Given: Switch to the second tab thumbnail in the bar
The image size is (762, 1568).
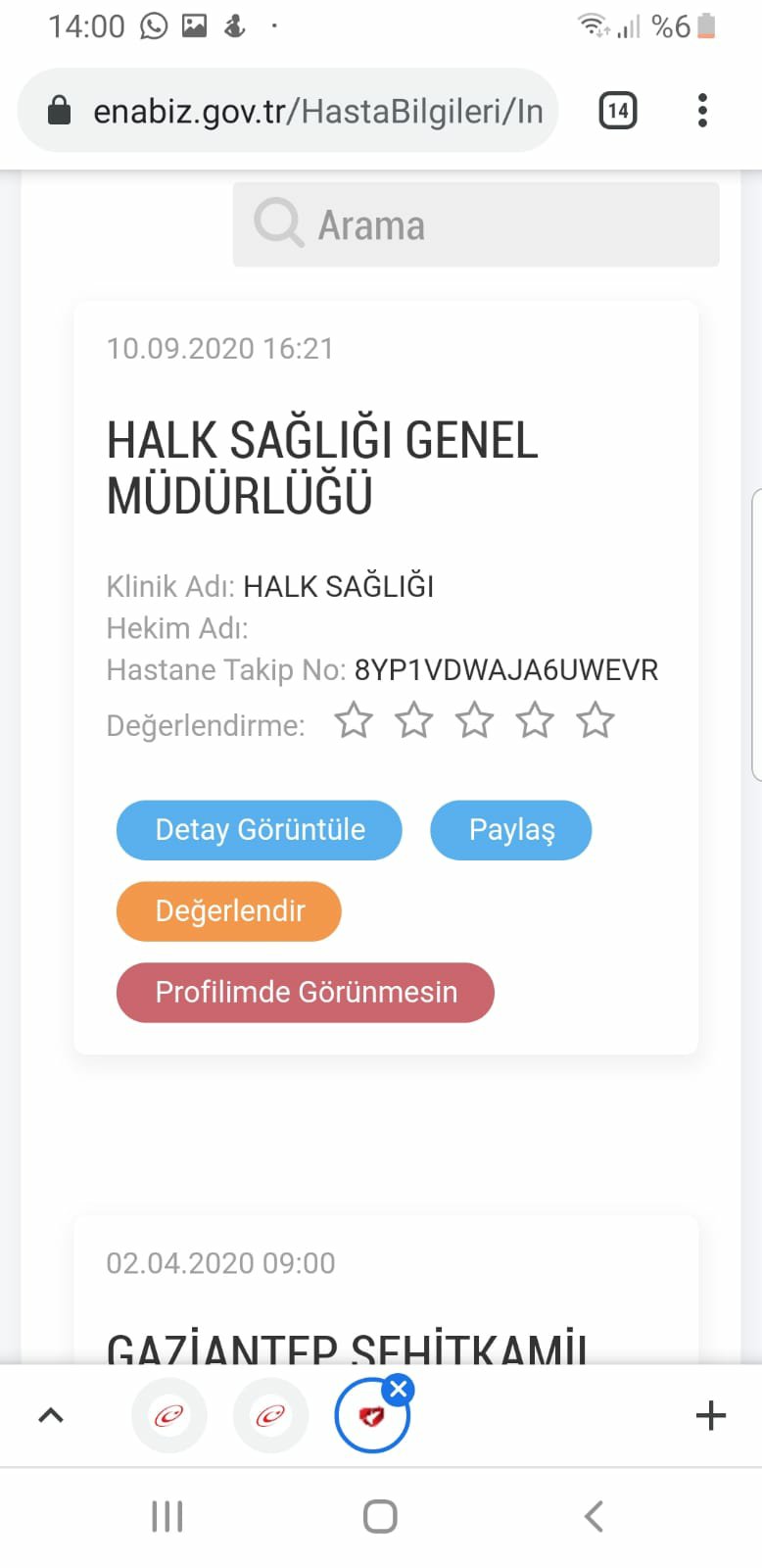Looking at the screenshot, I should (x=271, y=1415).
